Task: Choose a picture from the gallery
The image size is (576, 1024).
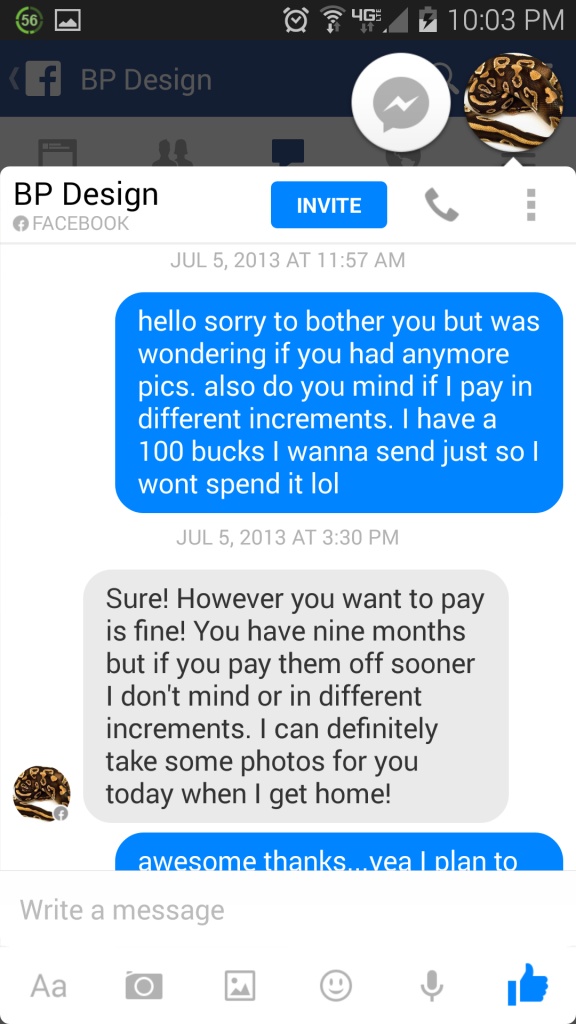Action: click(240, 985)
